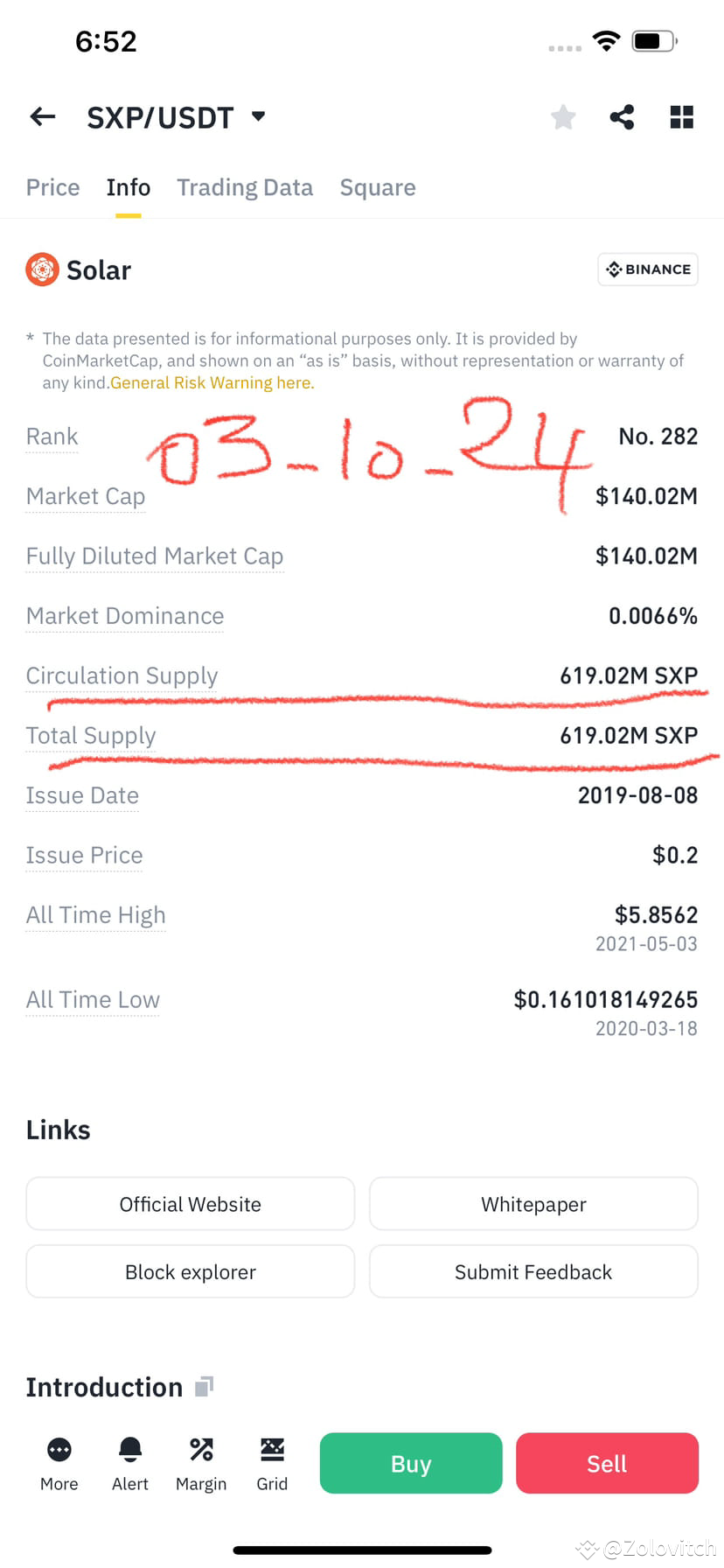The height and width of the screenshot is (1568, 724).
Task: Open Grid trading from bottom bar
Action: [272, 1463]
